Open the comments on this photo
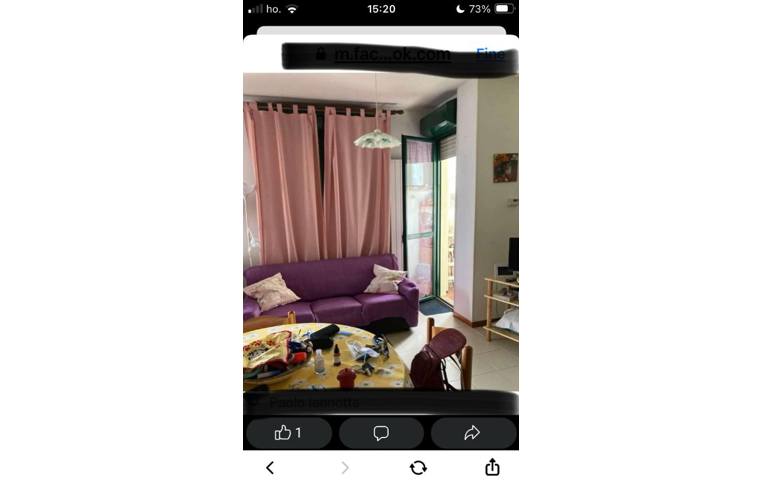The width and height of the screenshot is (764, 492). (381, 433)
